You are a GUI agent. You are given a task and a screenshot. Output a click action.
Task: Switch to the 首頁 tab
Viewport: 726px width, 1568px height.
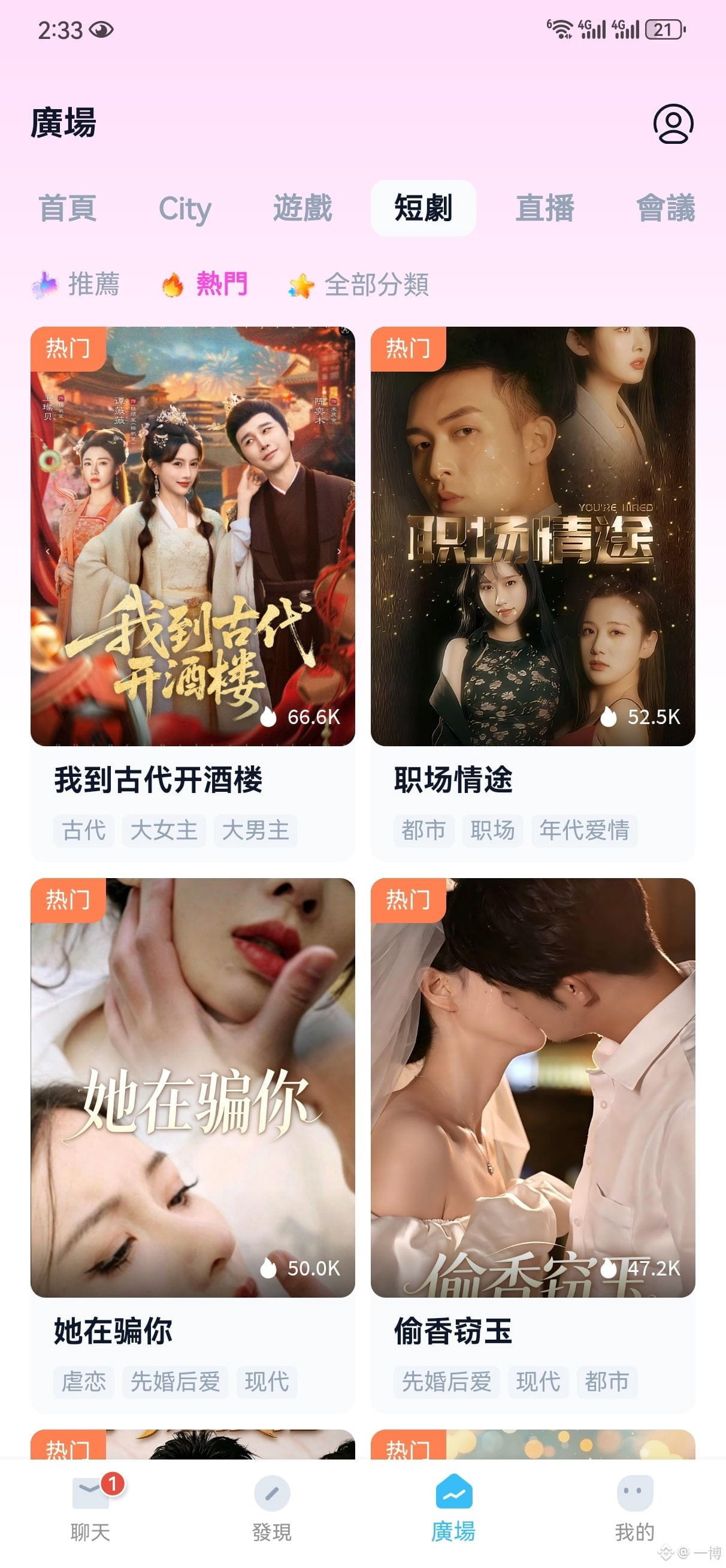(x=68, y=208)
